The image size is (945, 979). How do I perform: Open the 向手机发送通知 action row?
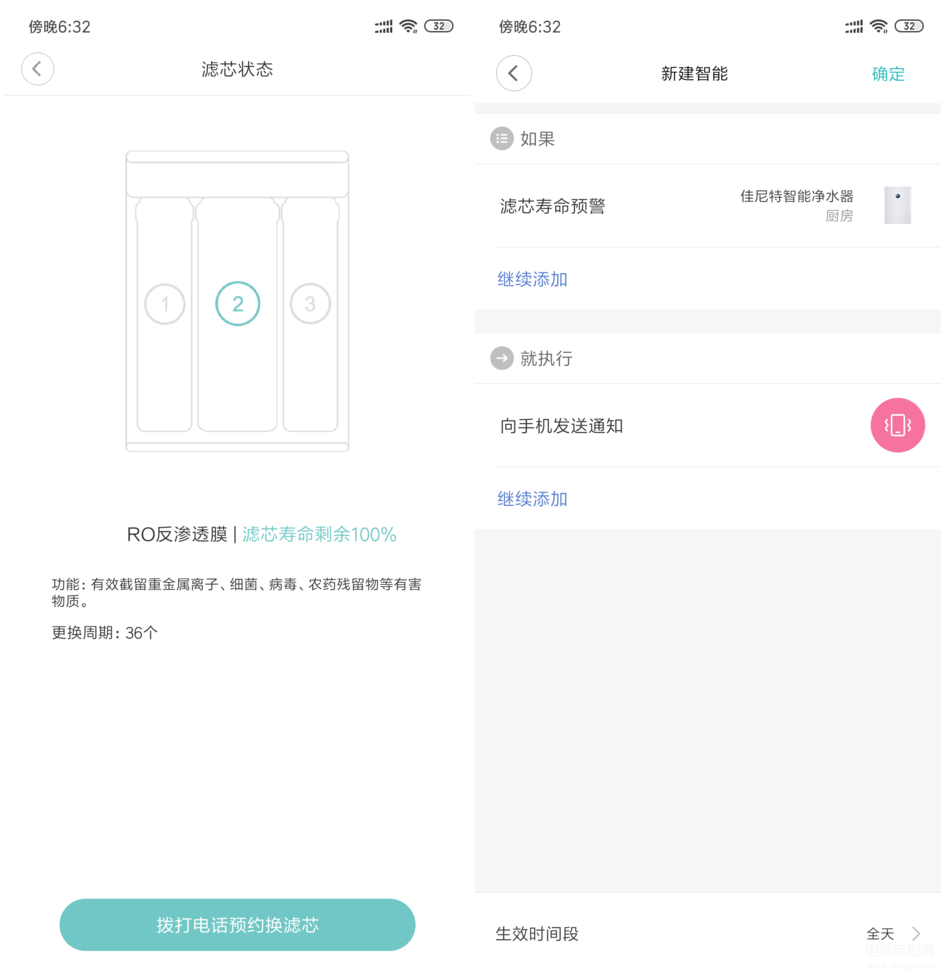[x=706, y=426]
